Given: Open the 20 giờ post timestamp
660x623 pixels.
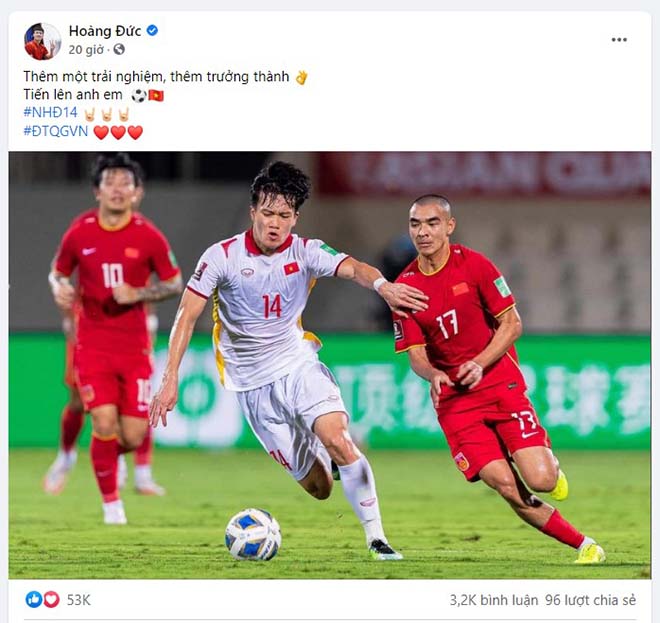Looking at the screenshot, I should point(88,49).
